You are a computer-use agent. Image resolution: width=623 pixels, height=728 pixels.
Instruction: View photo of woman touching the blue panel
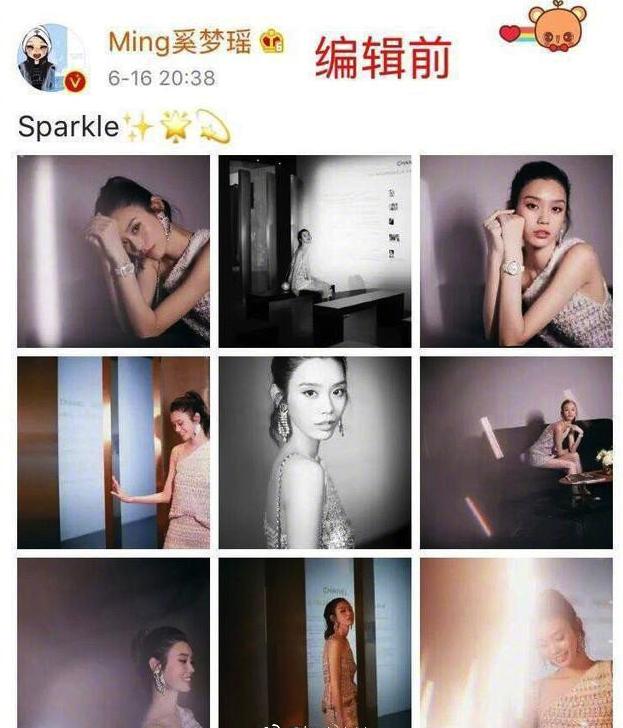114,452
